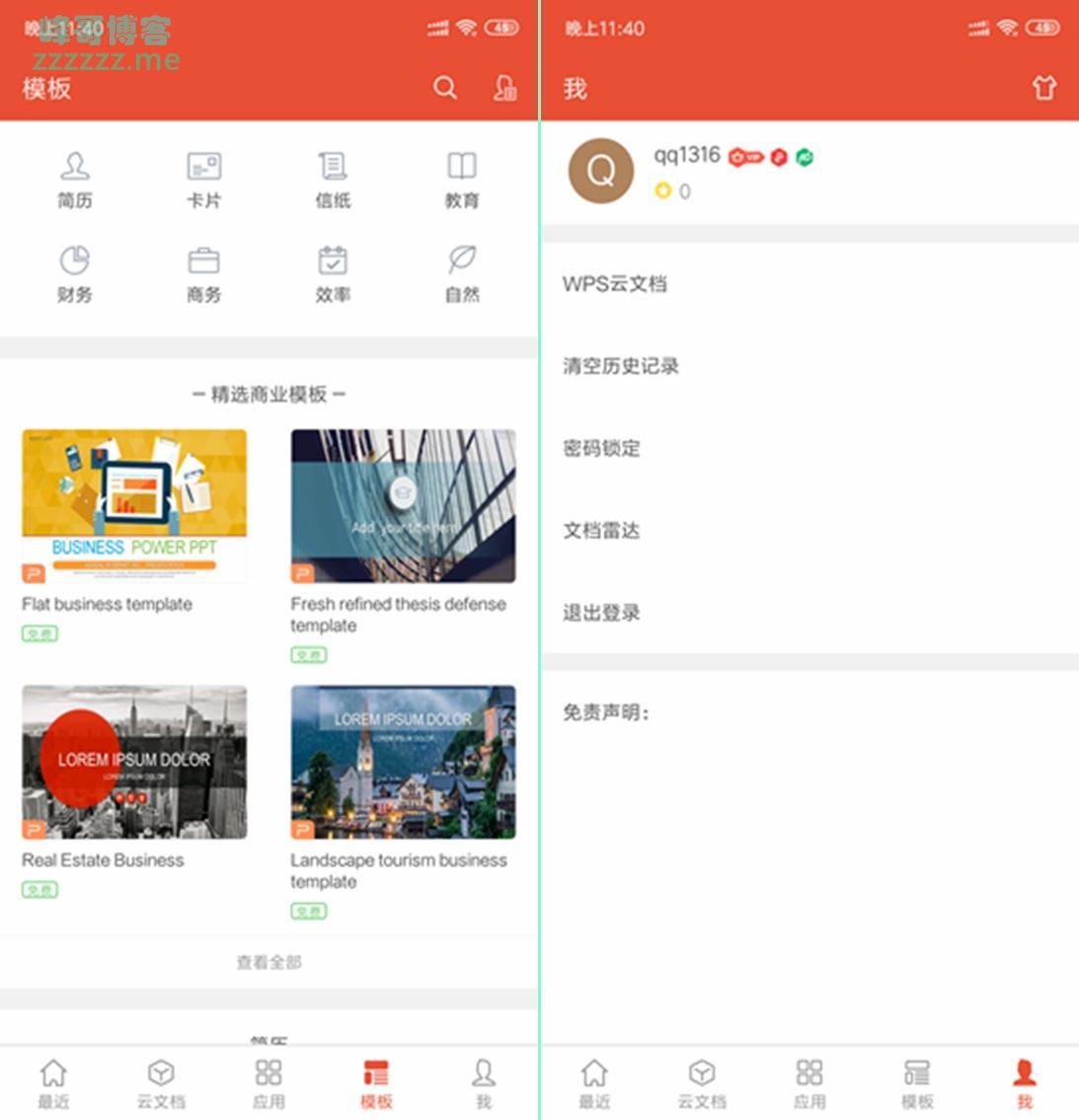The width and height of the screenshot is (1079, 1120).
Task: Open search in the 模板 header
Action: (x=445, y=88)
